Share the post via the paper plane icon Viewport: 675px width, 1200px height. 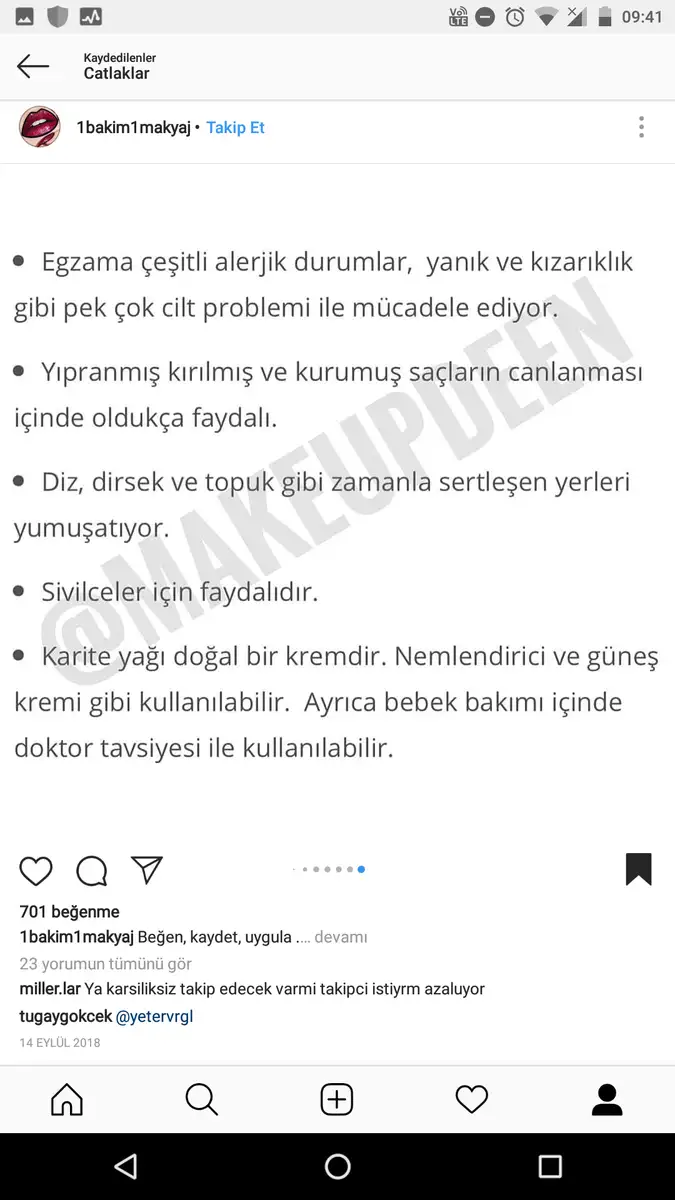click(x=147, y=870)
